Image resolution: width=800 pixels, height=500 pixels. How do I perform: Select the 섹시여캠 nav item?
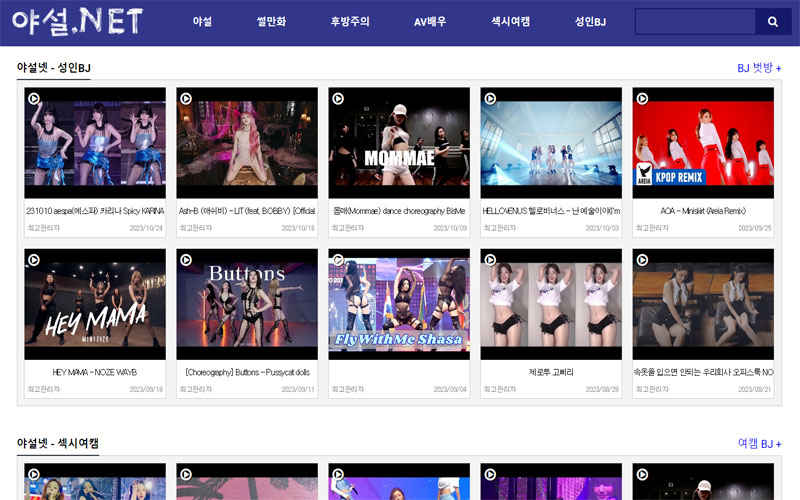pyautogui.click(x=510, y=21)
